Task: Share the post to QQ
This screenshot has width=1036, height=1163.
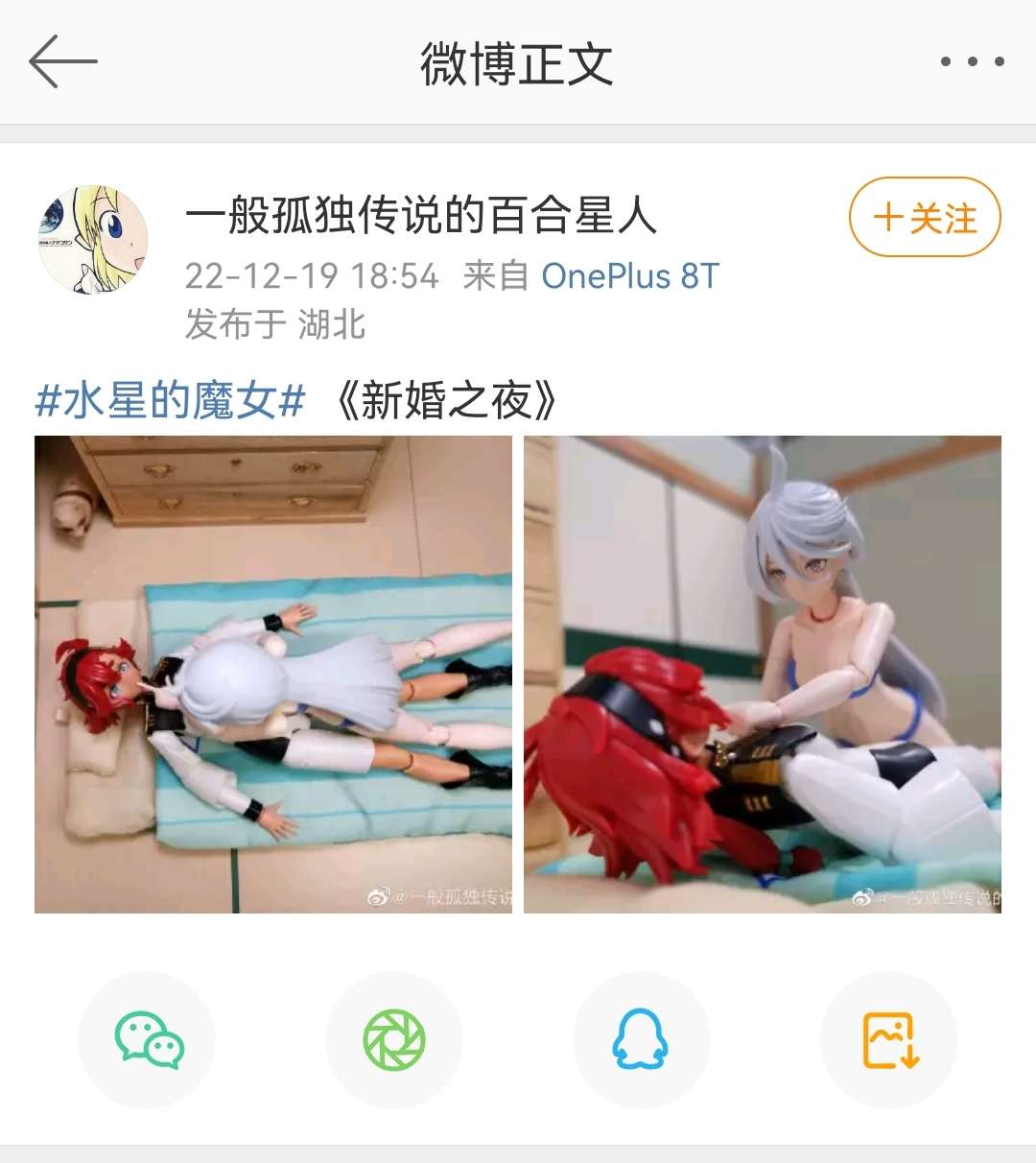Action: pos(641,1040)
